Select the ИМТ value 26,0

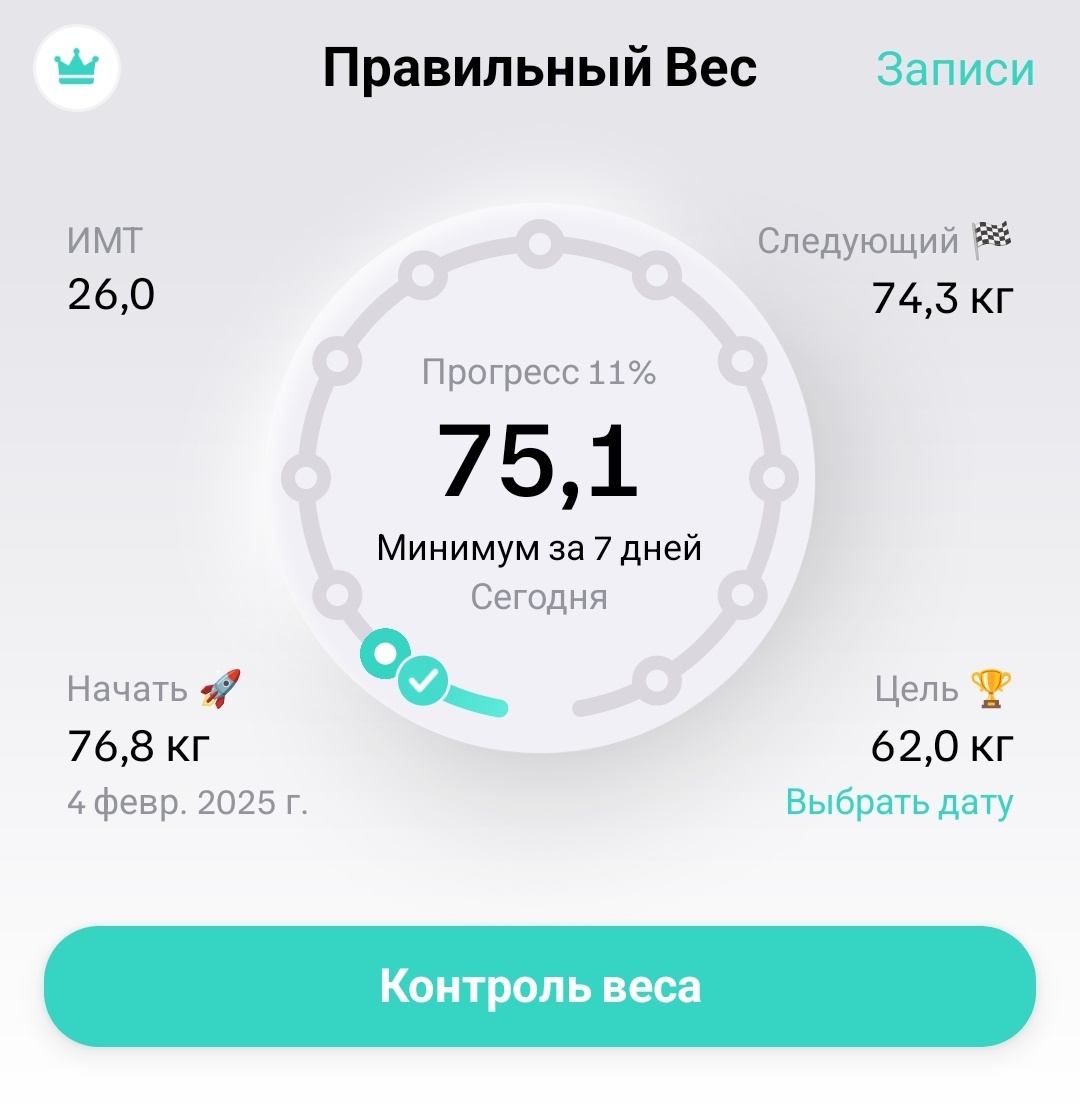[x=113, y=295]
